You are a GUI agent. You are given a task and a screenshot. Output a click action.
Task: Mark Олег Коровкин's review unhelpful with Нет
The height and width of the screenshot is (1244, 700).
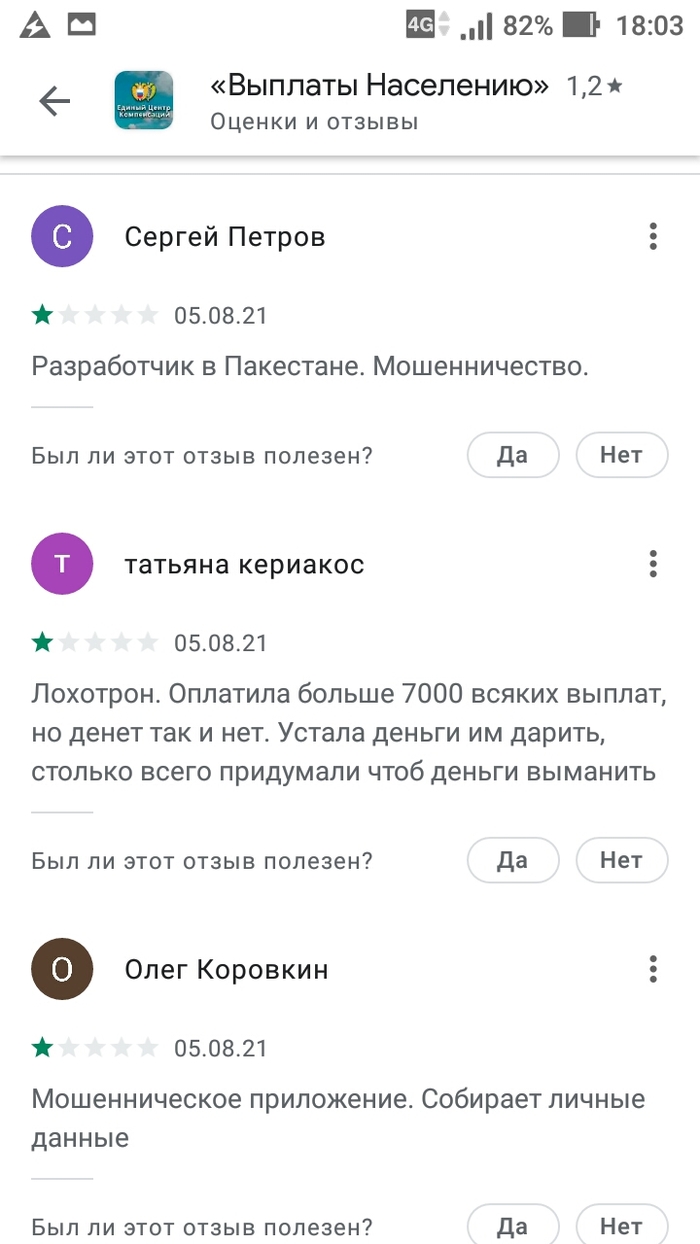pyautogui.click(x=621, y=1226)
